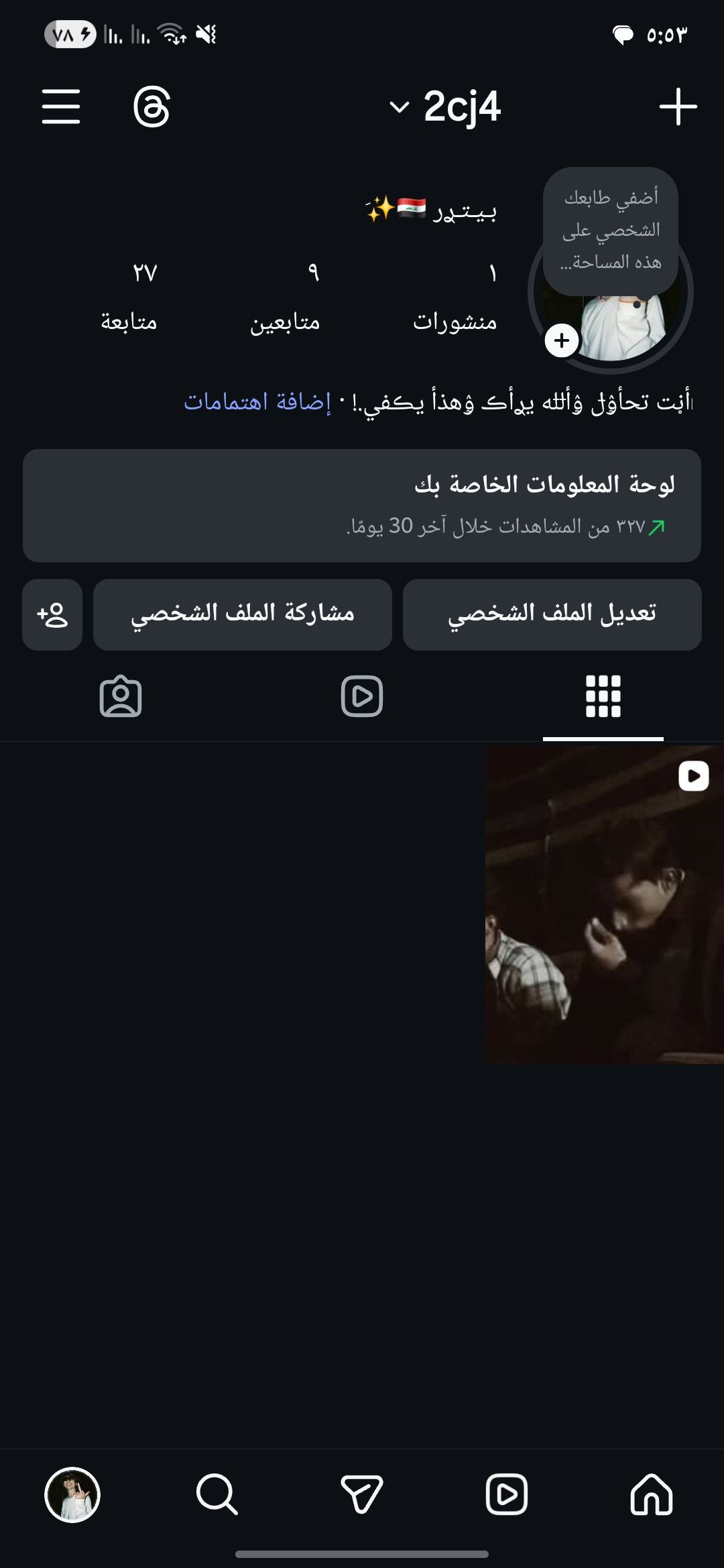Tap the إضافة اهتمامات link
724x1568 pixels.
[x=257, y=402]
